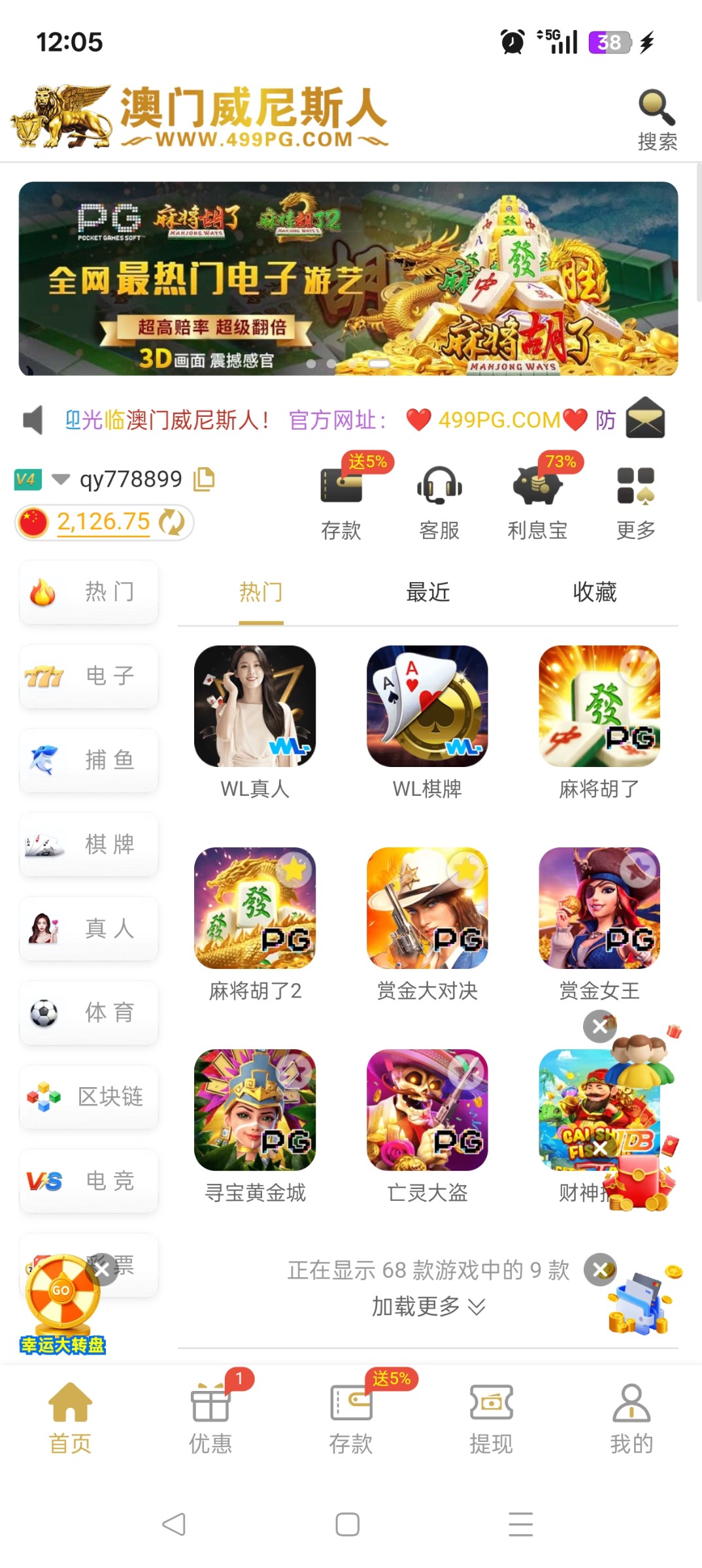Switch to the 收藏 tab

click(x=594, y=593)
